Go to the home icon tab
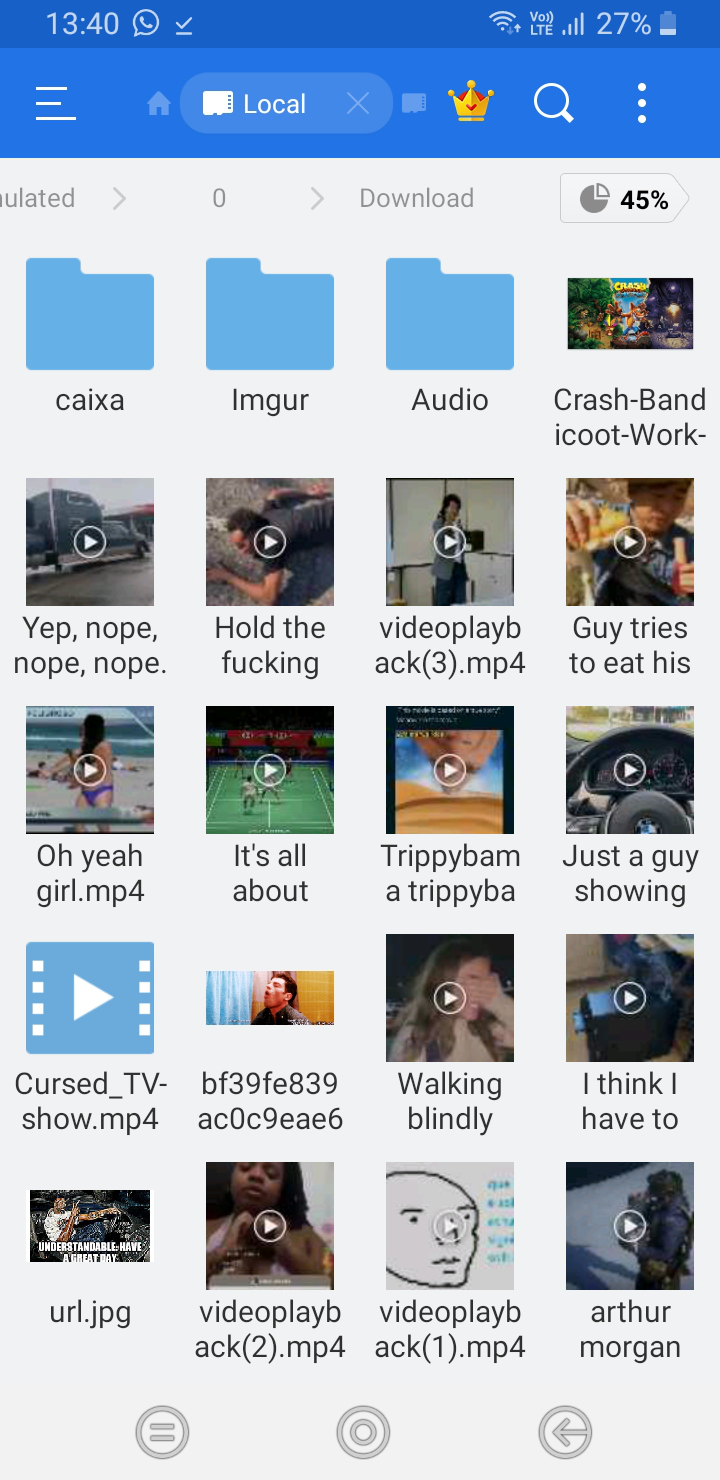Image resolution: width=720 pixels, height=1480 pixels. [158, 104]
